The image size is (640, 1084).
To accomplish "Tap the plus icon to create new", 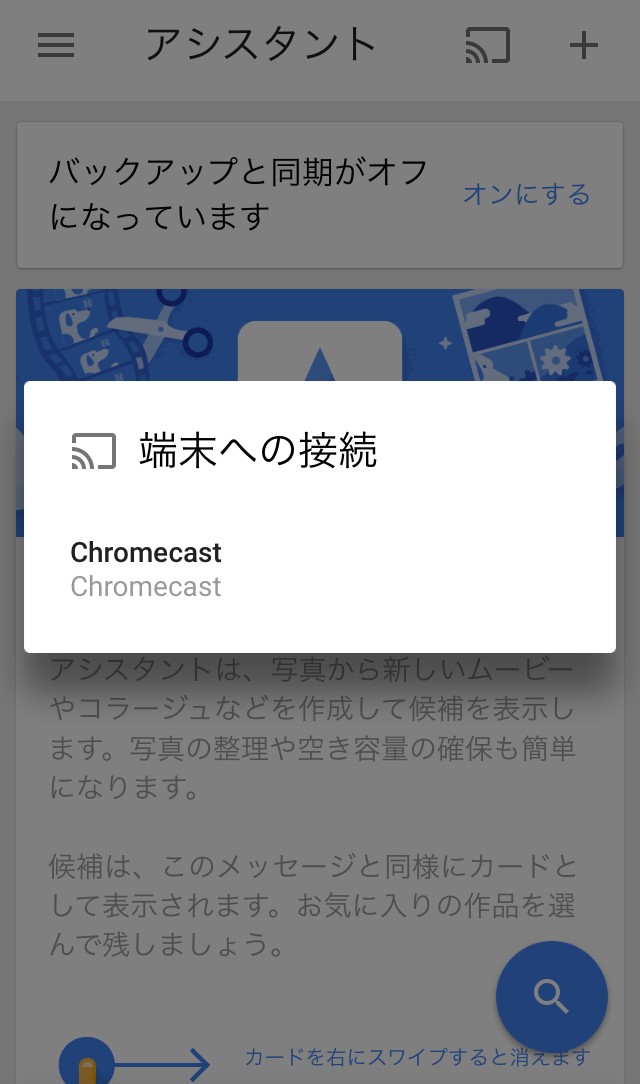I will (583, 46).
